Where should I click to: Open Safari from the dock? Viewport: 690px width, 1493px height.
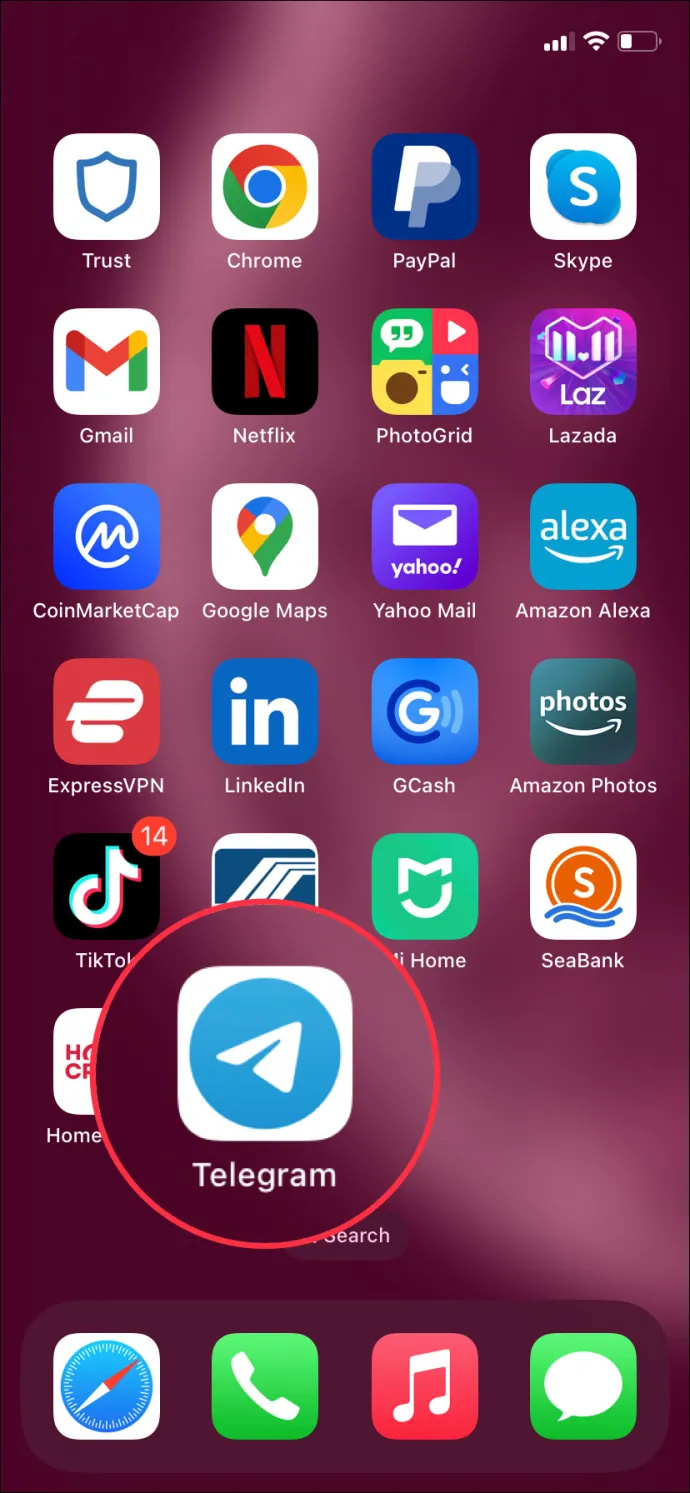tap(106, 1386)
